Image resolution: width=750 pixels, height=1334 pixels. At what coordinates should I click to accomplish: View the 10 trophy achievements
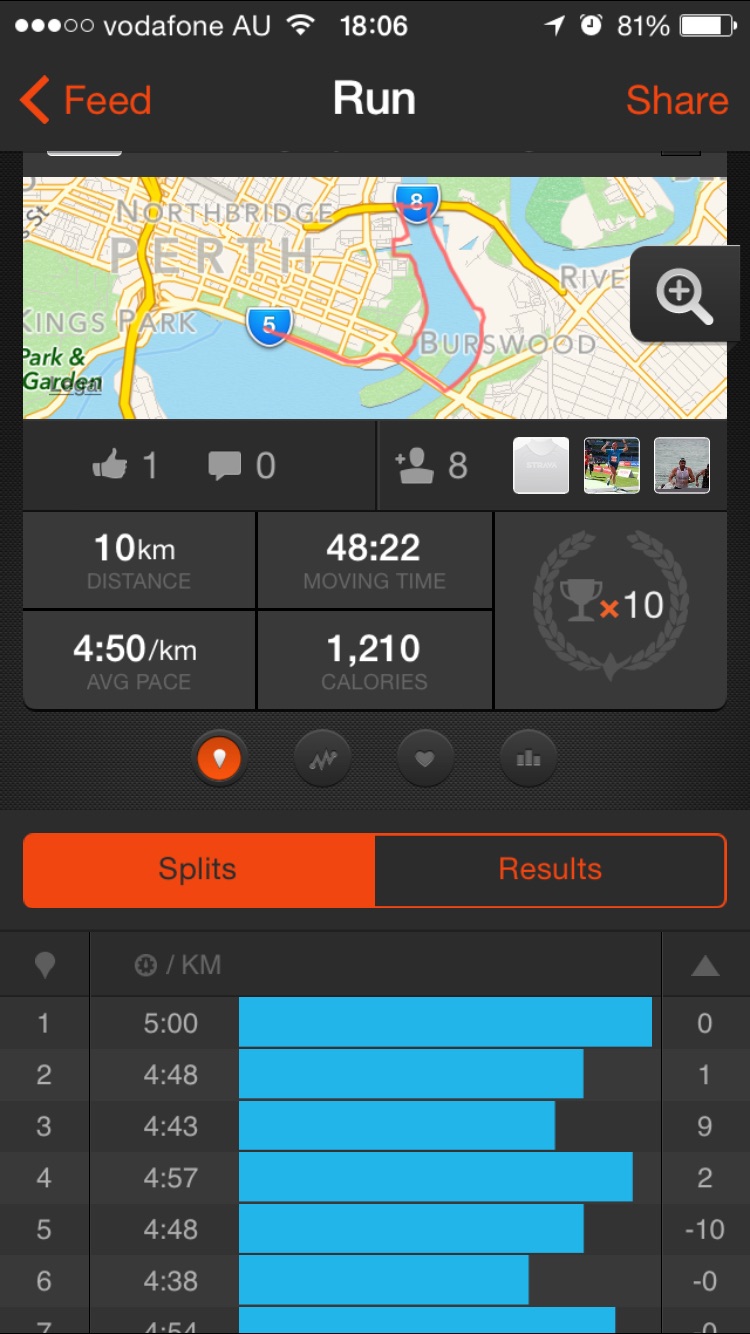pos(610,607)
